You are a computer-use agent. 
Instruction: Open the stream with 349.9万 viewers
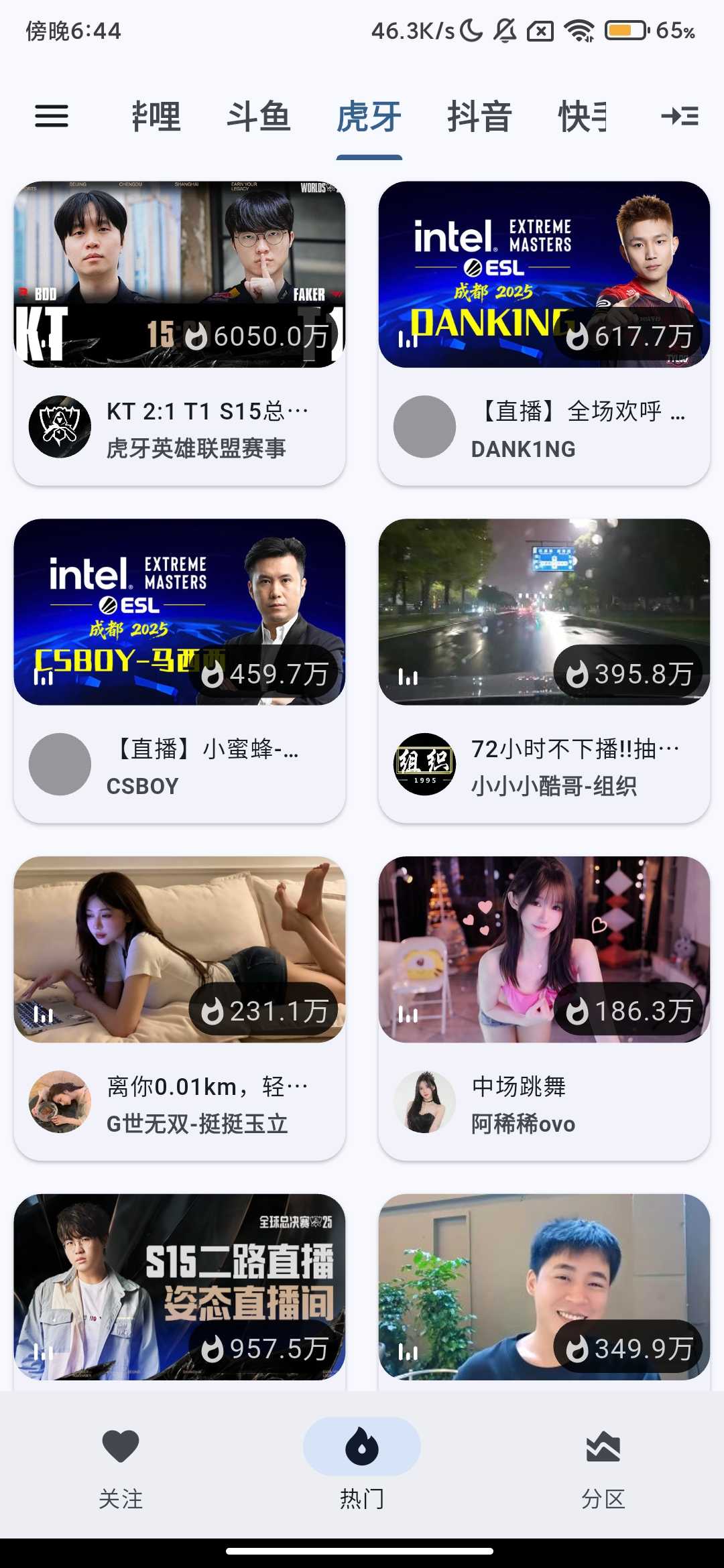pyautogui.click(x=544, y=1287)
